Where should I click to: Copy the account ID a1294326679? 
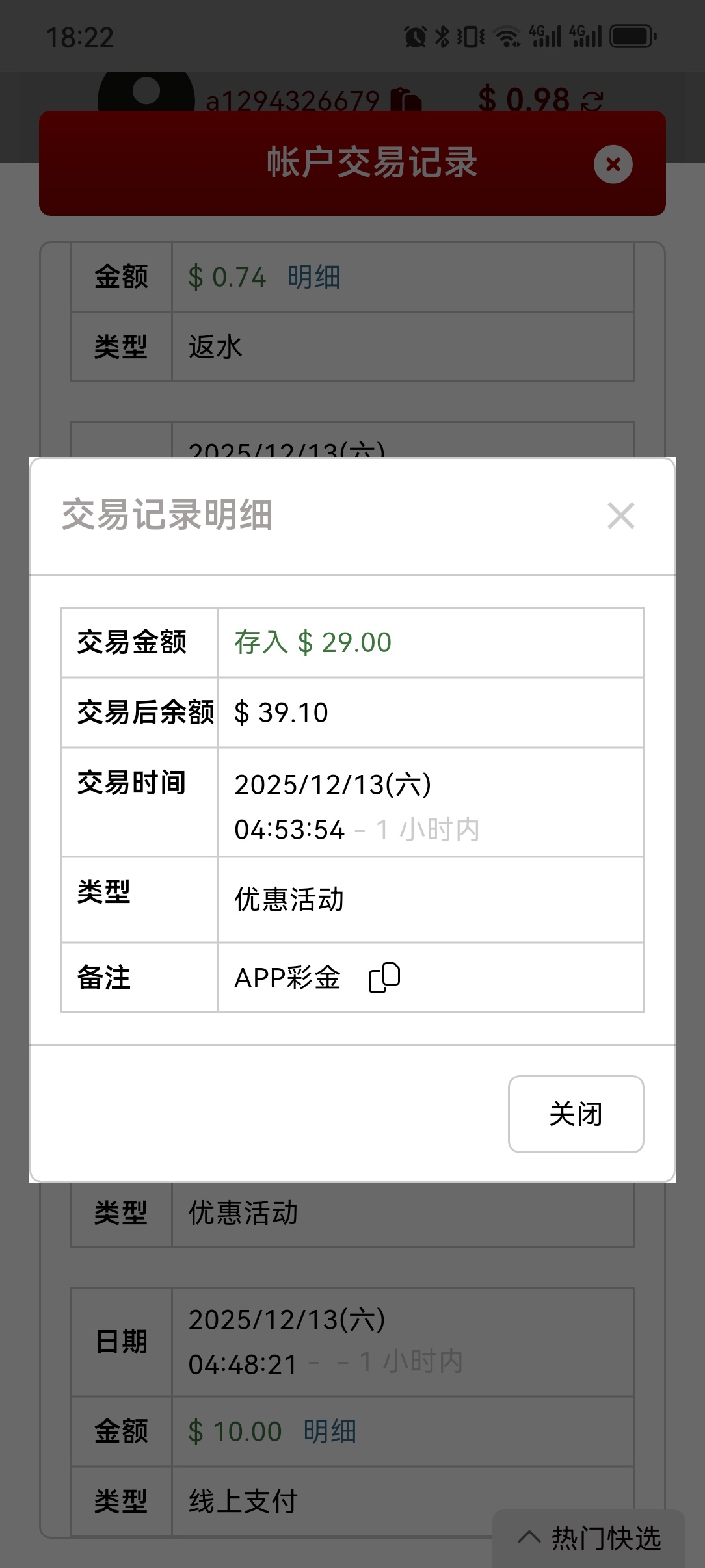point(406,101)
